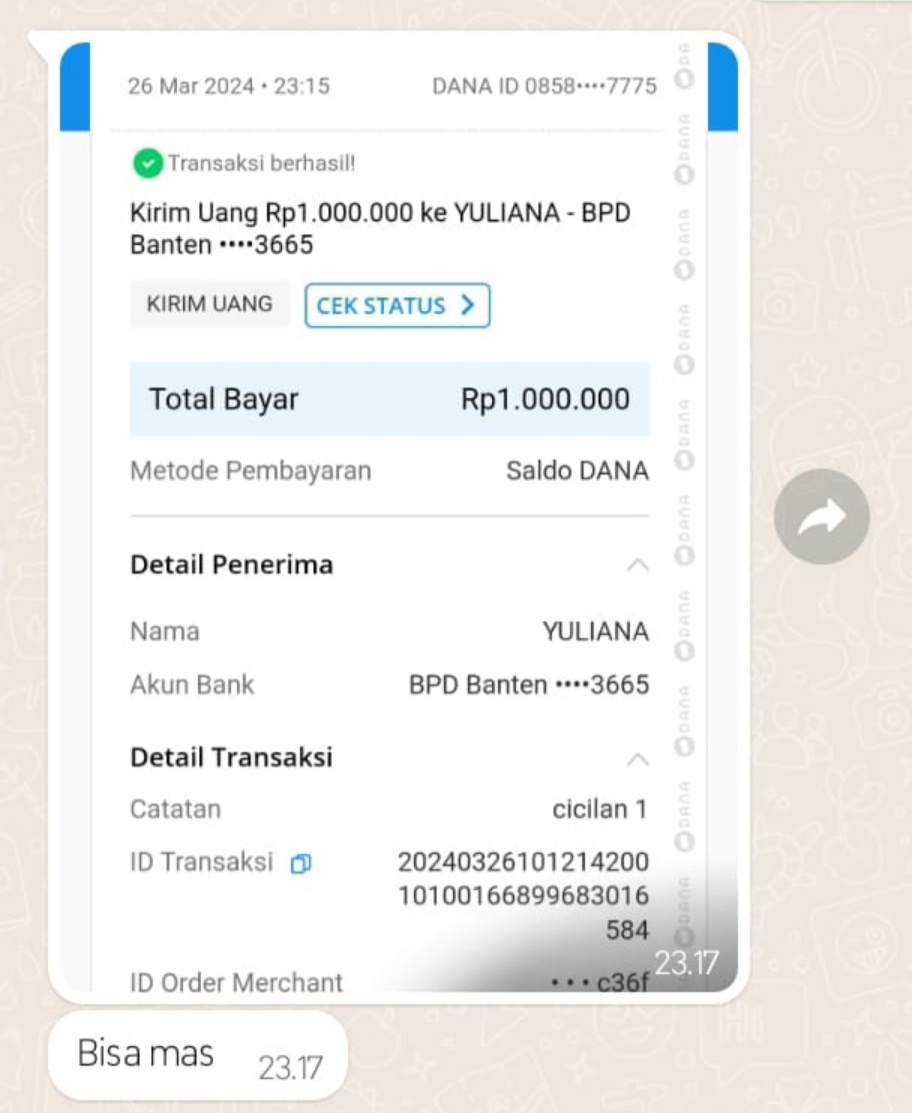912x1113 pixels.
Task: Tap the green success checkmark icon
Action: [146, 161]
